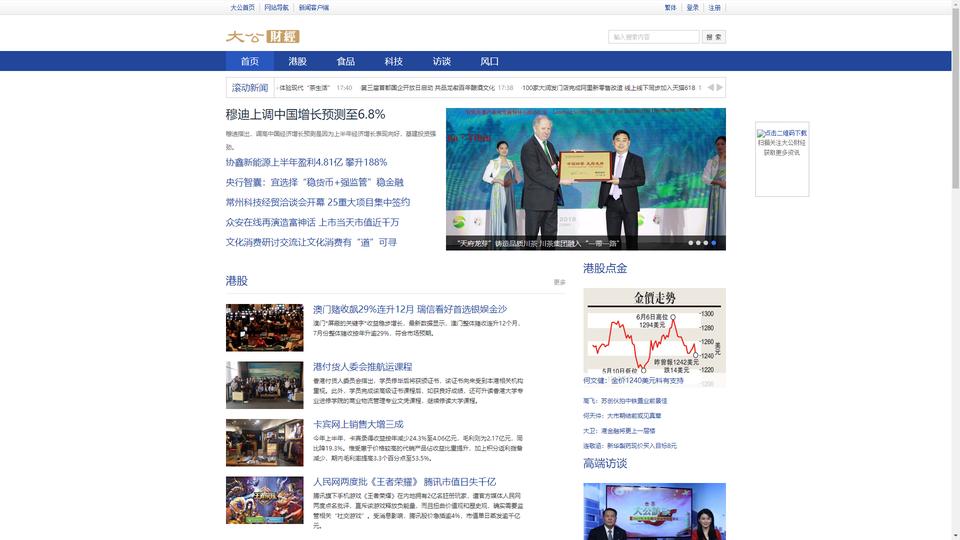View more 港股 news via 更多
Image resolution: width=960 pixels, height=540 pixels.
click(559, 282)
